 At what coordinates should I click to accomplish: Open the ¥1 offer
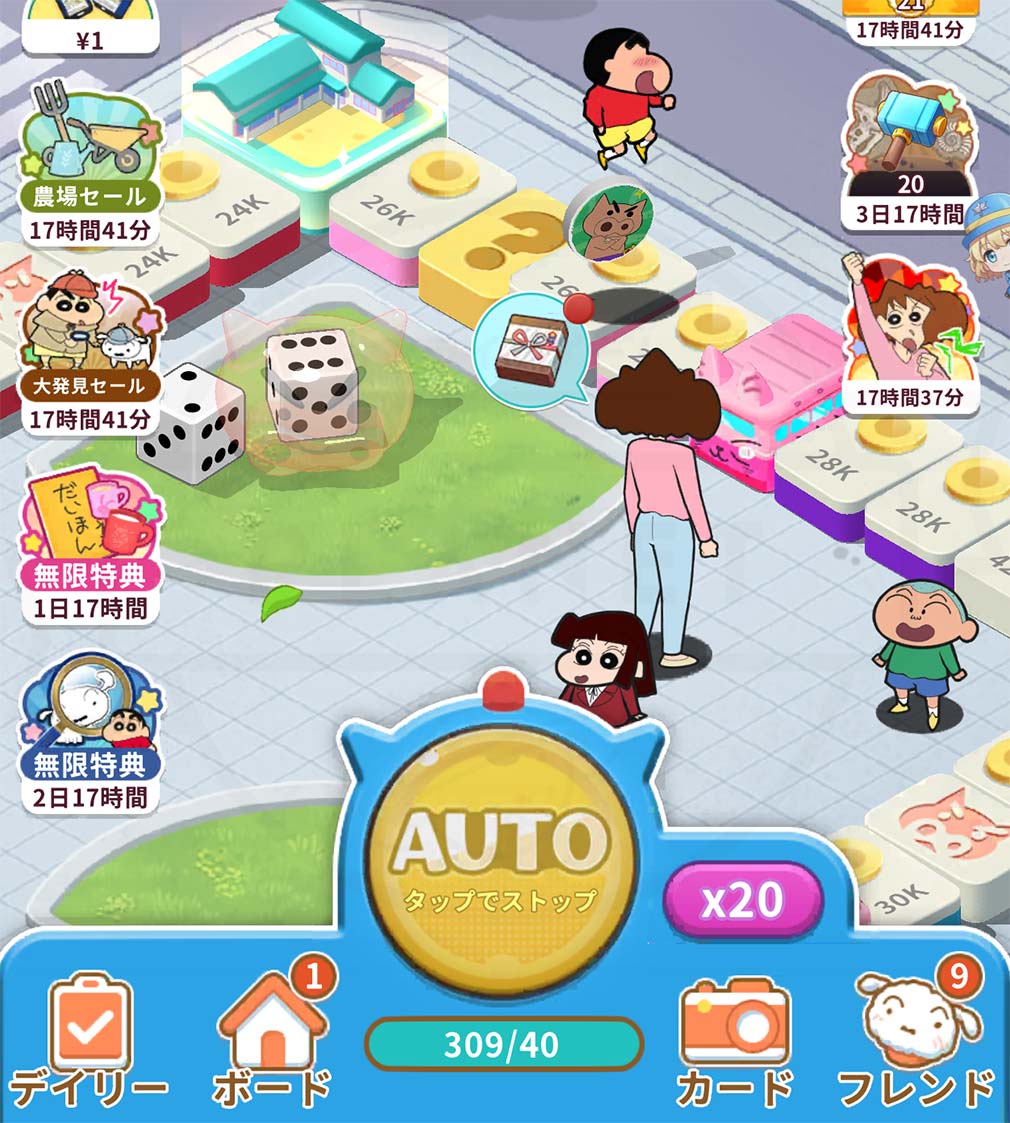pos(90,25)
